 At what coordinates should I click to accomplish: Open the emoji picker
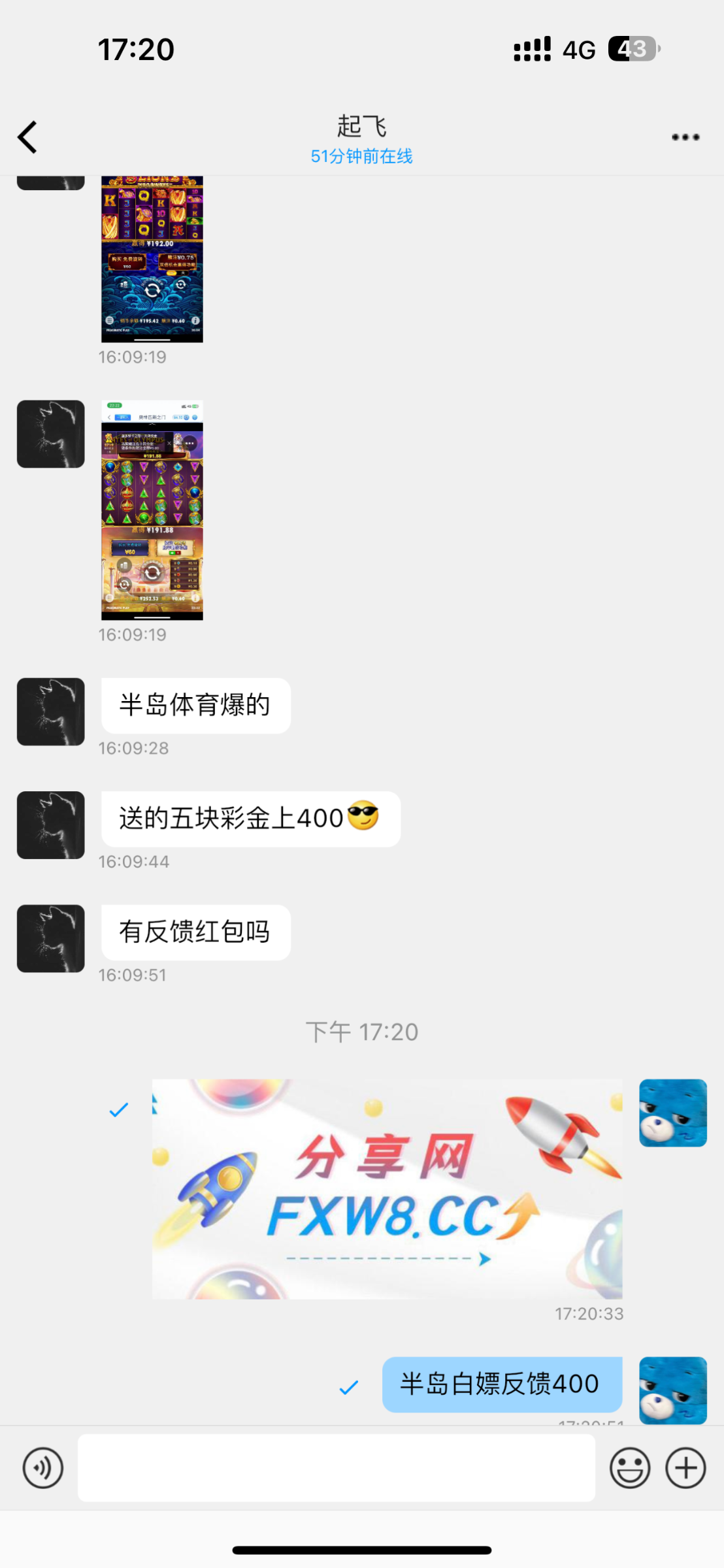(x=630, y=1468)
